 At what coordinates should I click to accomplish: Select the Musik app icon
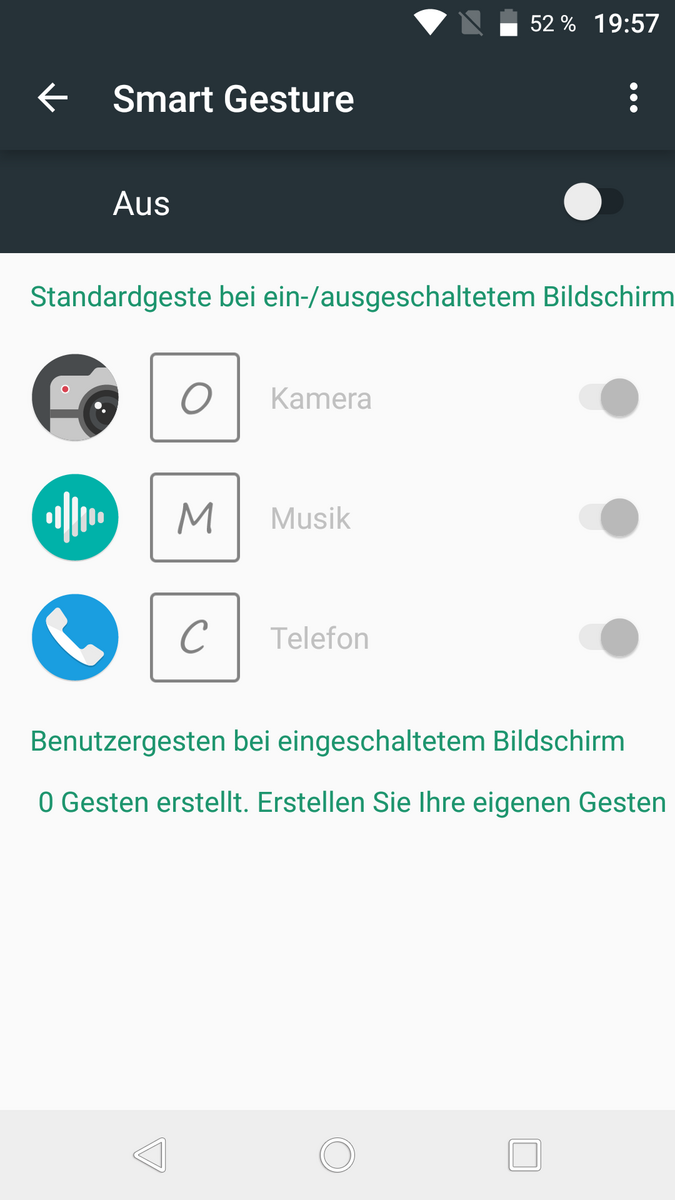75,518
